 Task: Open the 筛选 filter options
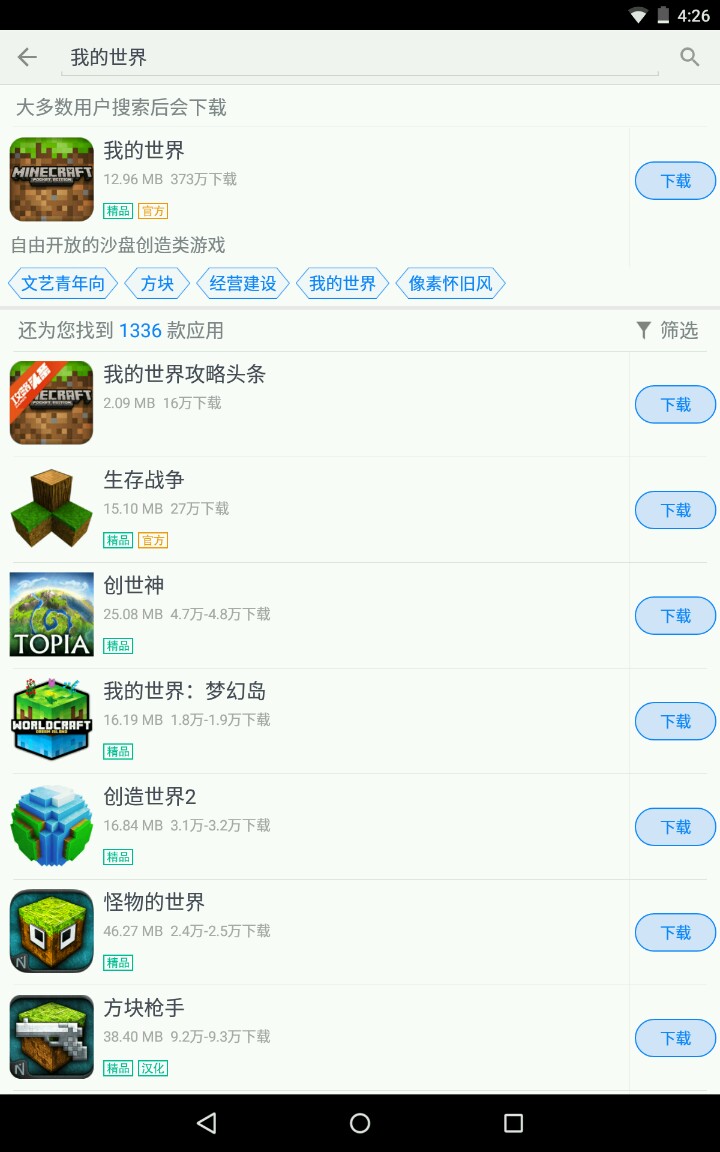(667, 330)
